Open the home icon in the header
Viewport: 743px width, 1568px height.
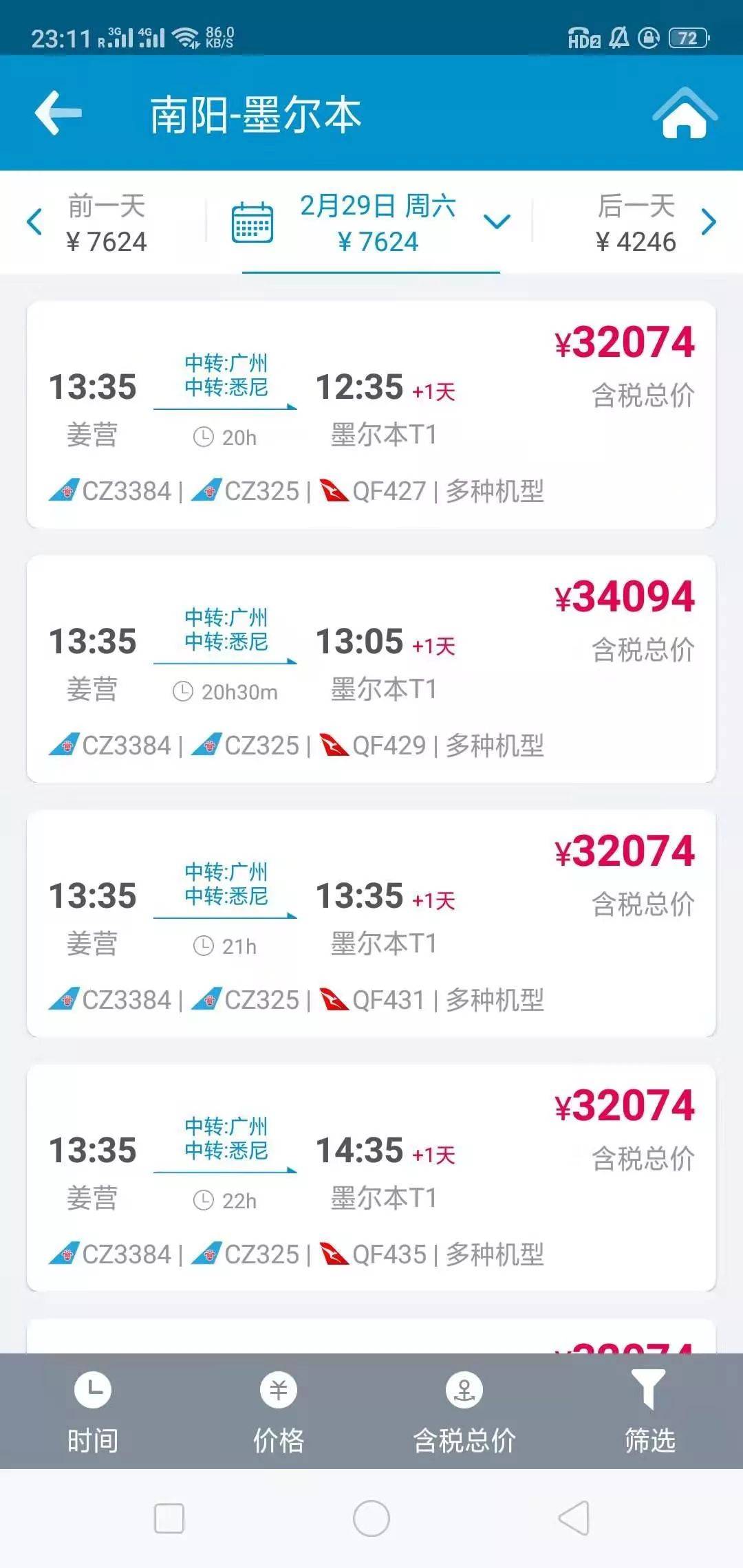pyautogui.click(x=684, y=113)
